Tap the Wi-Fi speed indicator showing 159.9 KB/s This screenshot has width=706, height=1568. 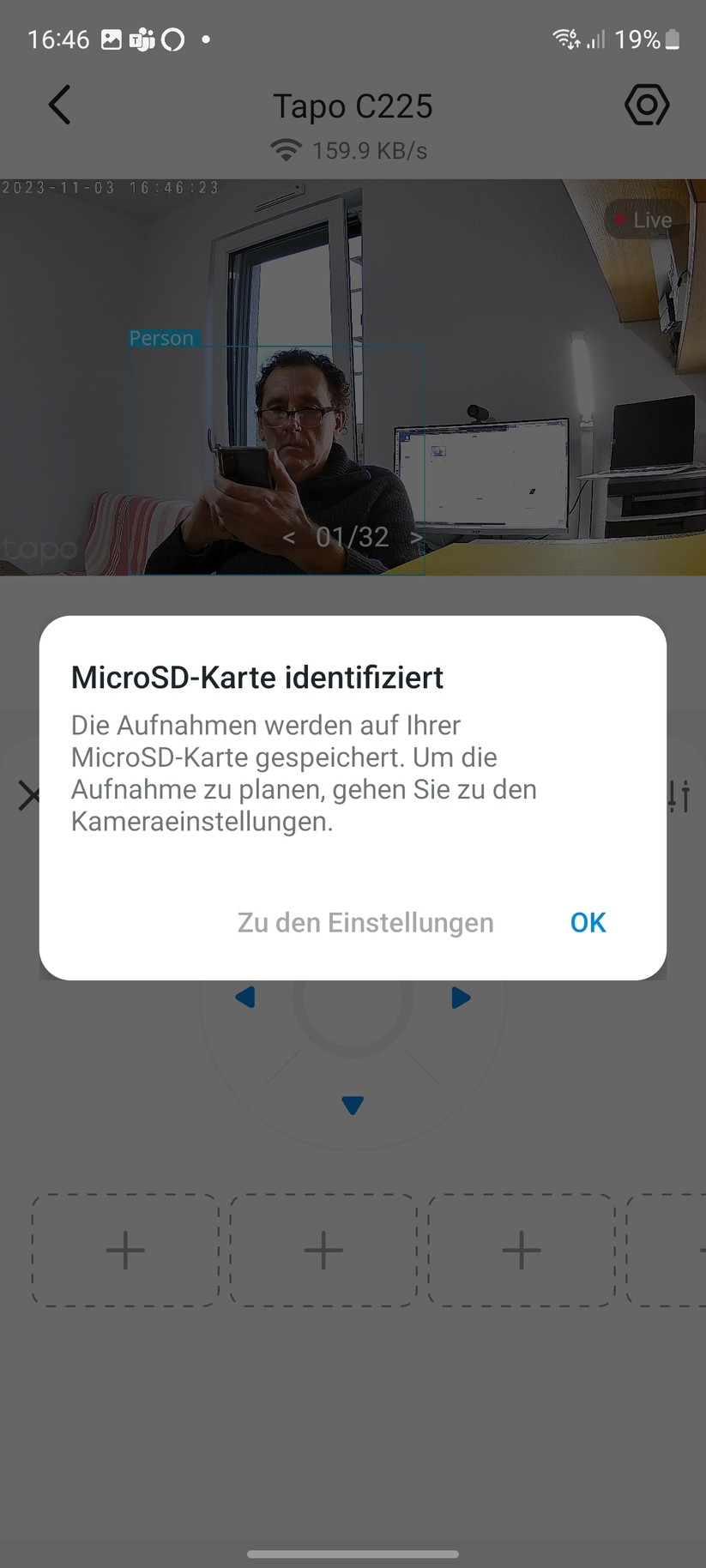point(352,150)
